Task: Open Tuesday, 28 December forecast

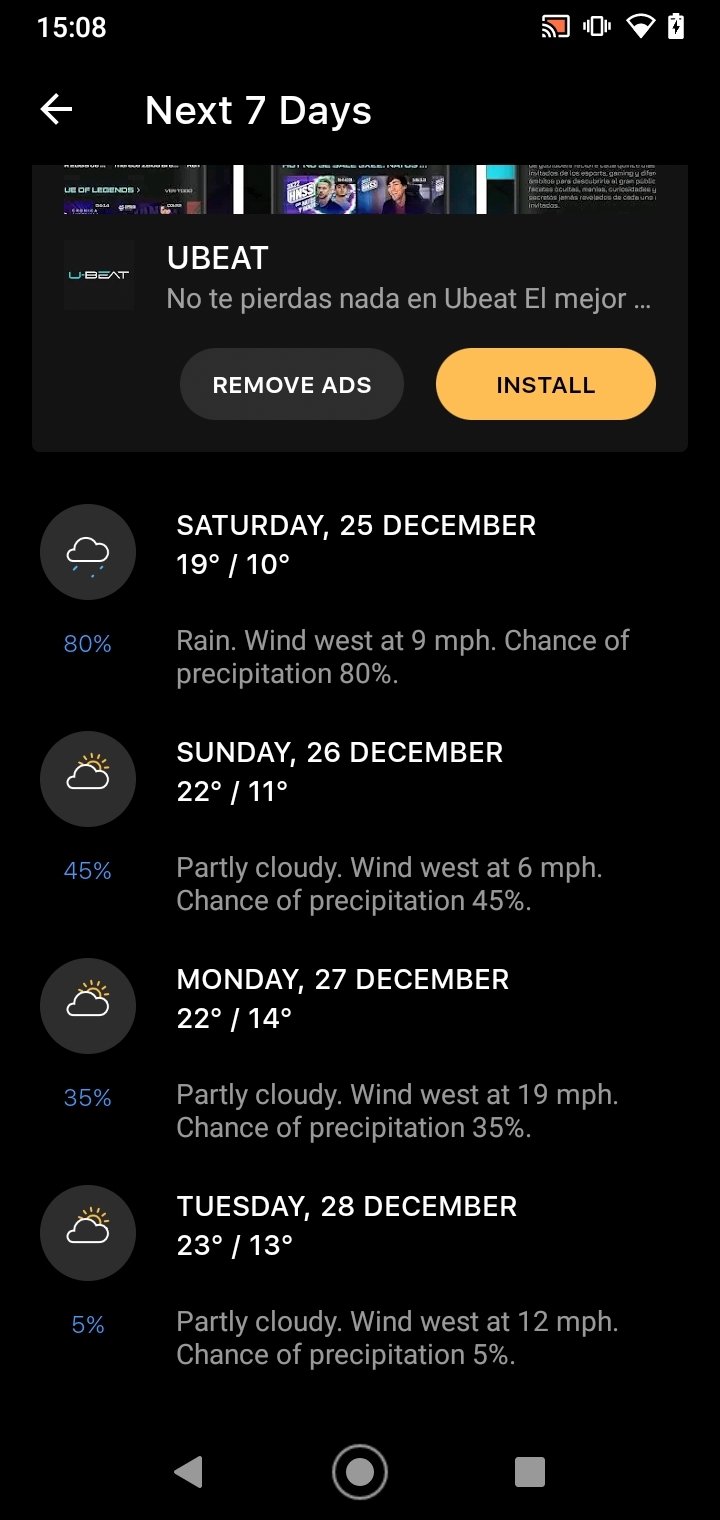Action: pyautogui.click(x=360, y=1279)
